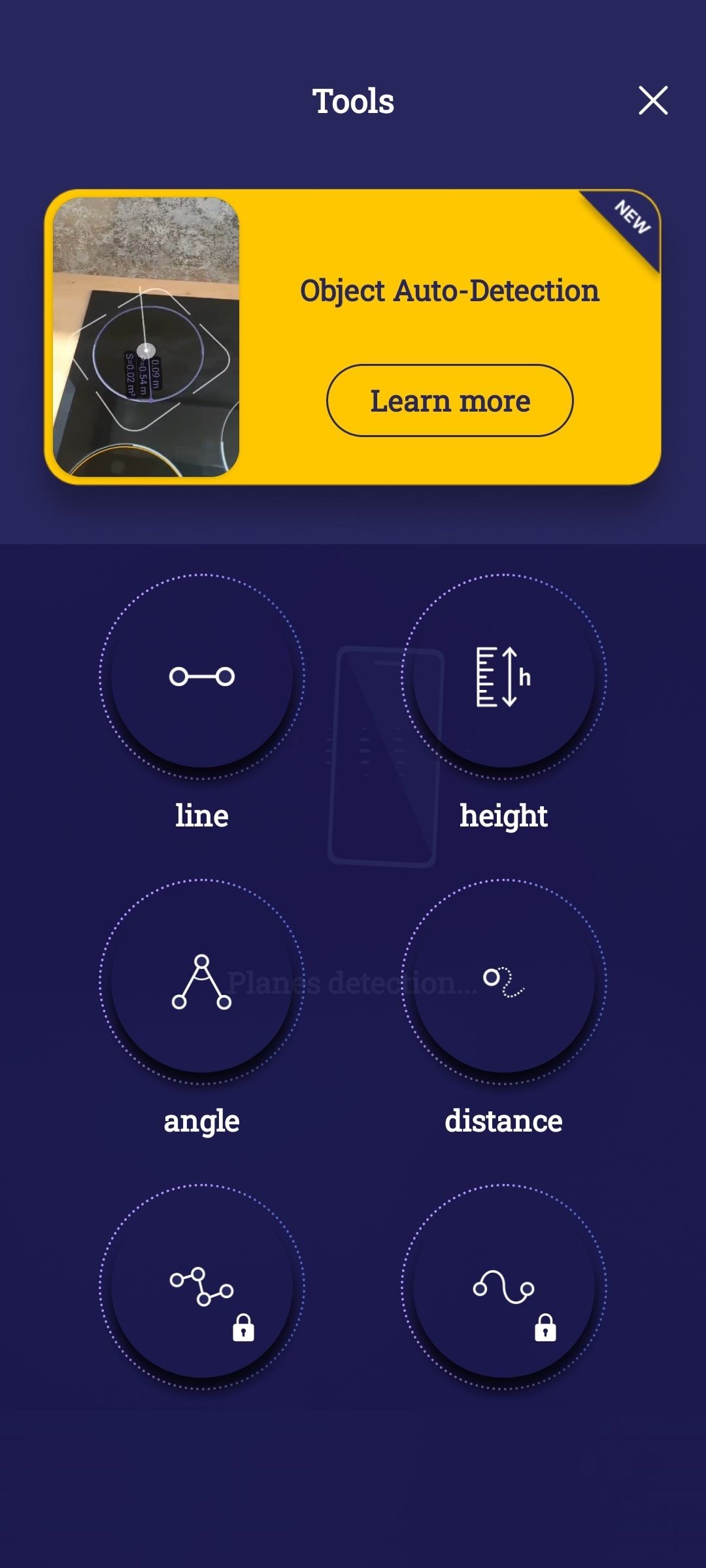This screenshot has height=1568, width=706.
Task: Pick the angle measurement tool
Action: coord(202,982)
